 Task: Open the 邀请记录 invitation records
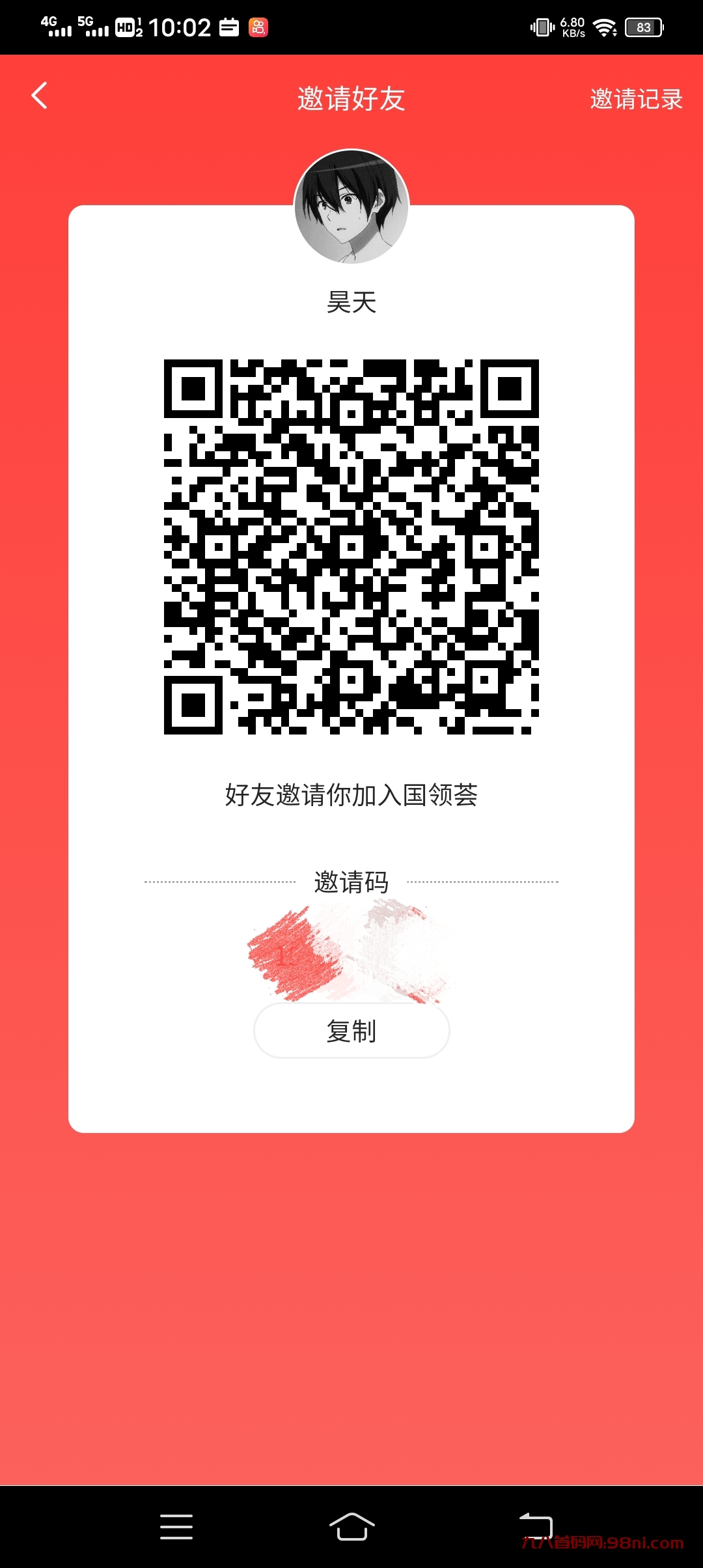click(635, 99)
